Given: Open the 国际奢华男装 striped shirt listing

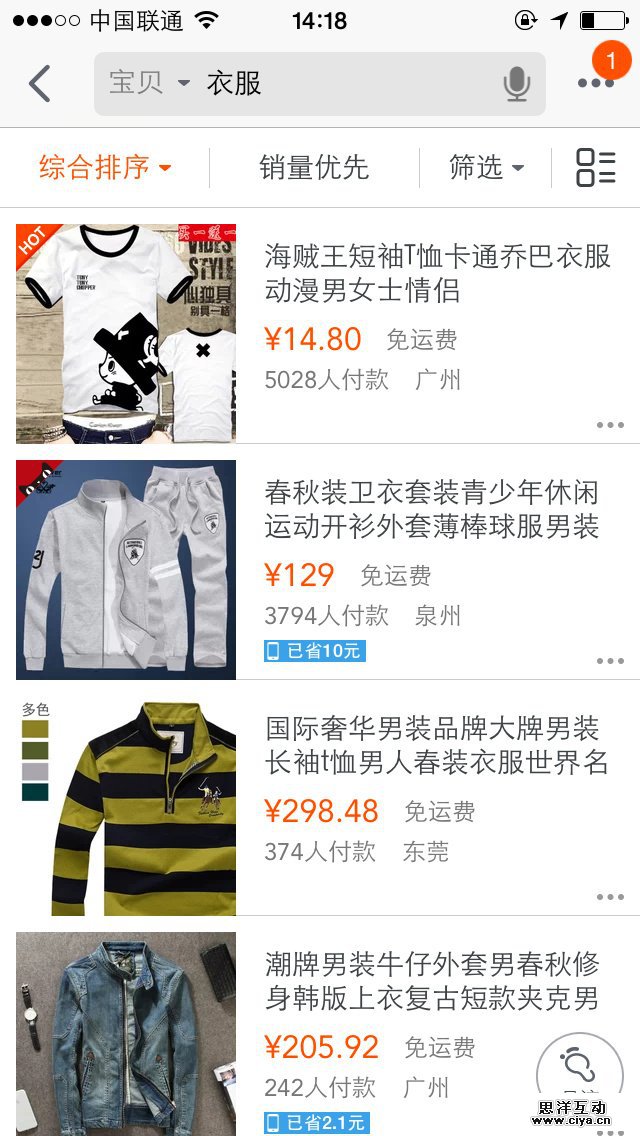Looking at the screenshot, I should click(437, 745).
